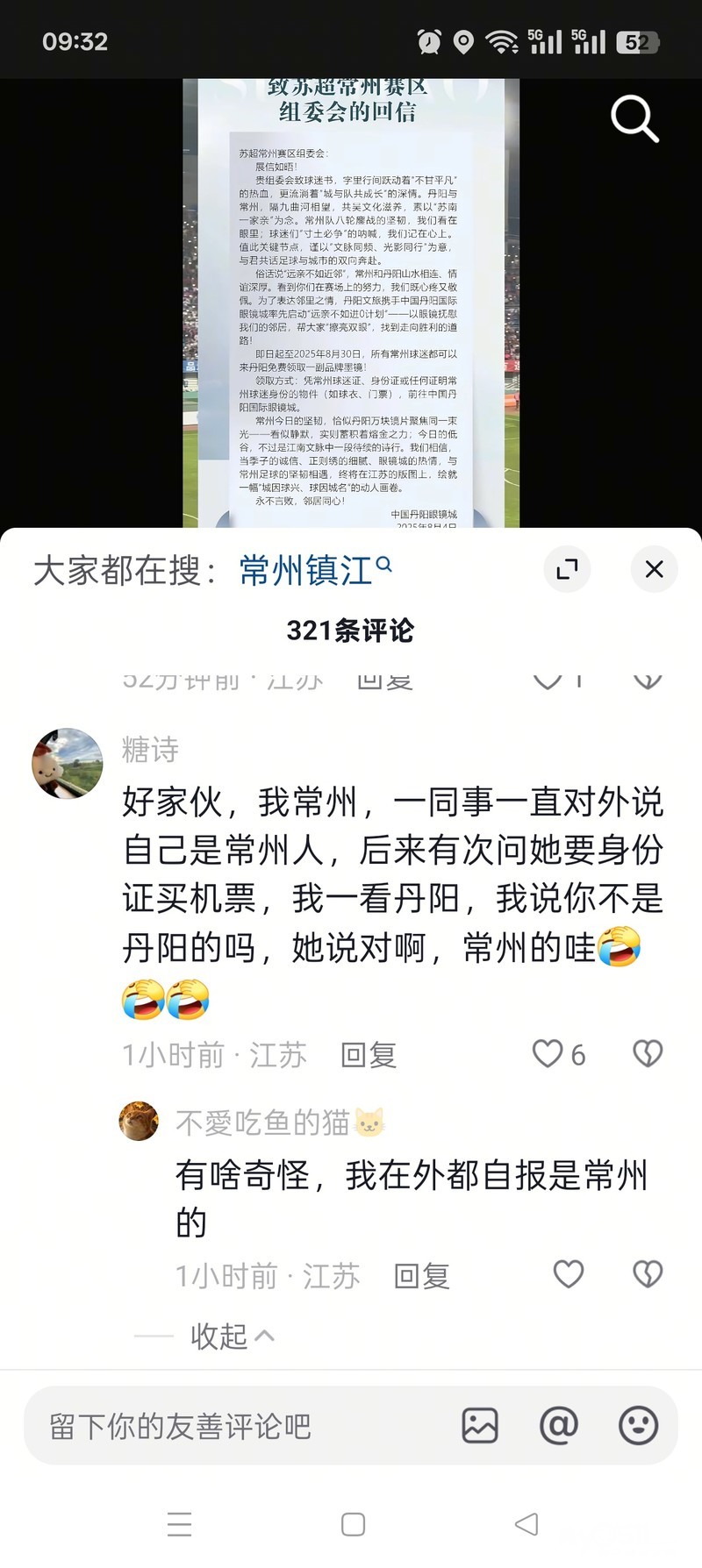Reply to 糖诗's comment
Image resolution: width=702 pixels, height=1568 pixels.
[x=369, y=1054]
